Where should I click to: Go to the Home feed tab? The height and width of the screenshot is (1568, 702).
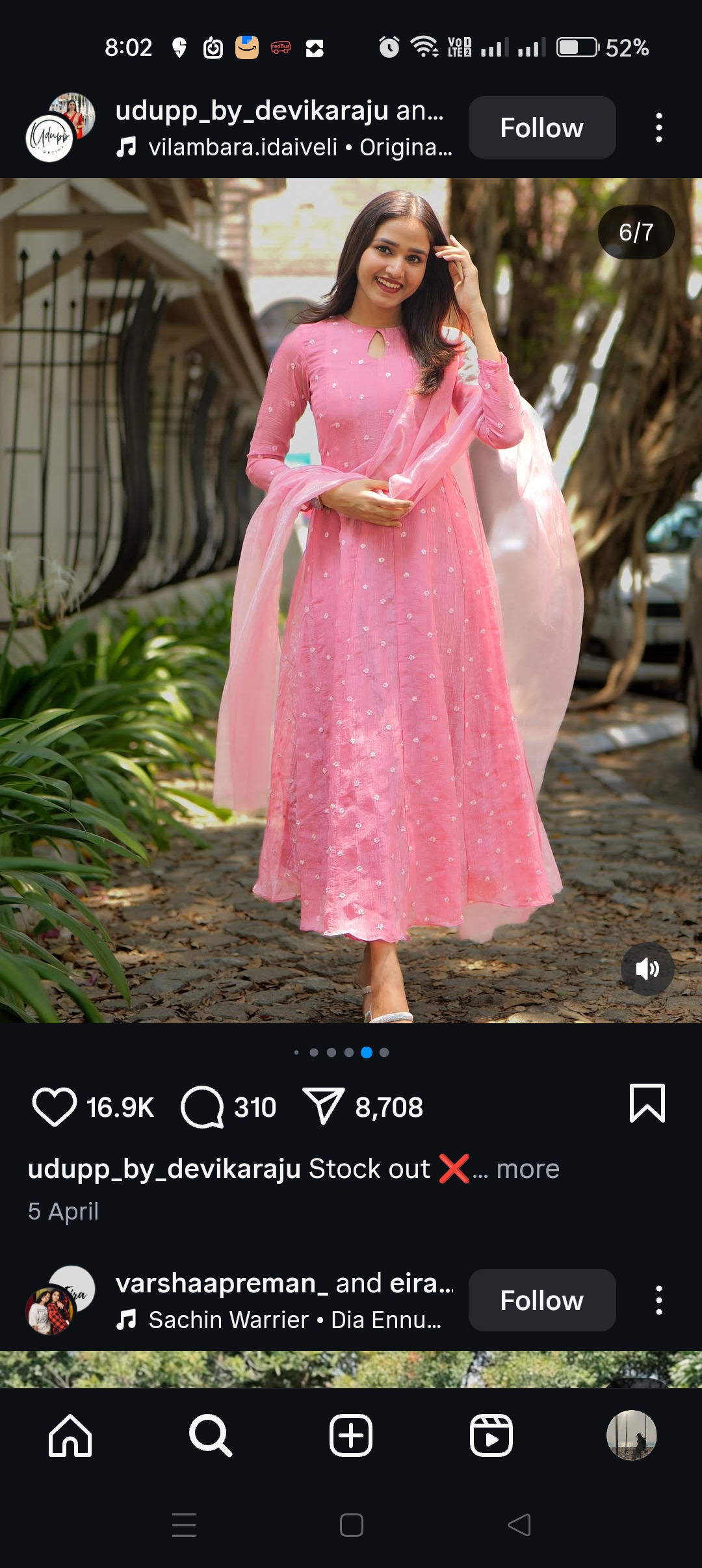point(70,1435)
